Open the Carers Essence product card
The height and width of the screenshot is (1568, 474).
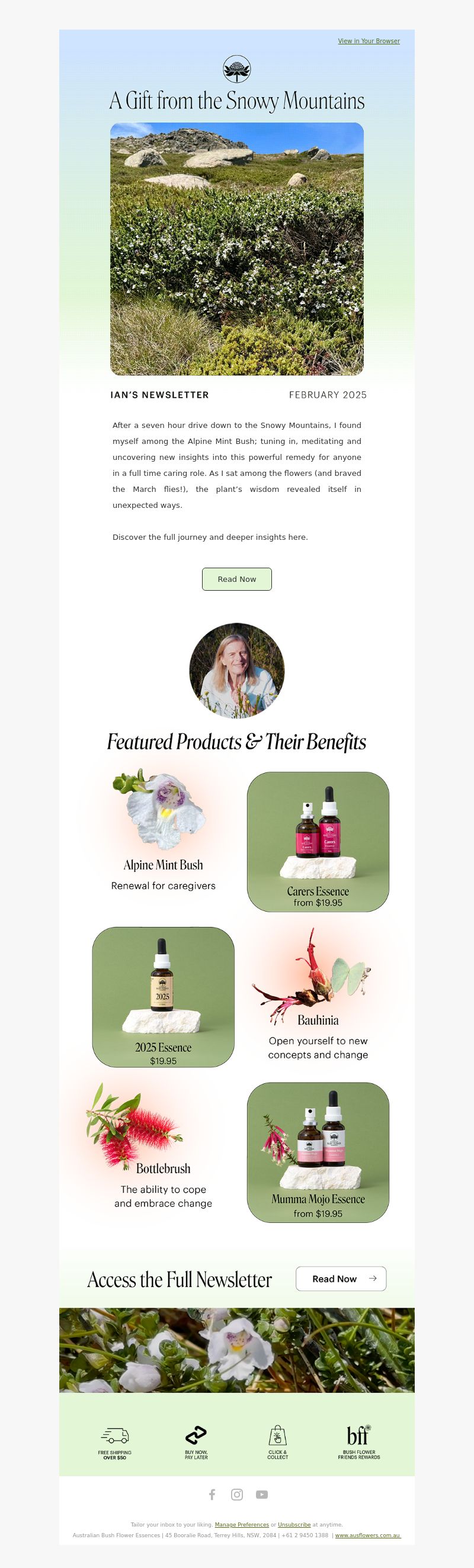click(318, 841)
